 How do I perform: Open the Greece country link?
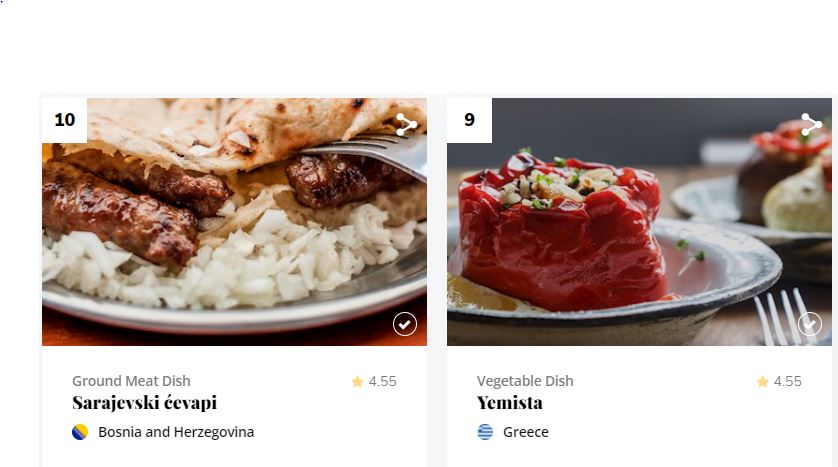pyautogui.click(x=525, y=432)
